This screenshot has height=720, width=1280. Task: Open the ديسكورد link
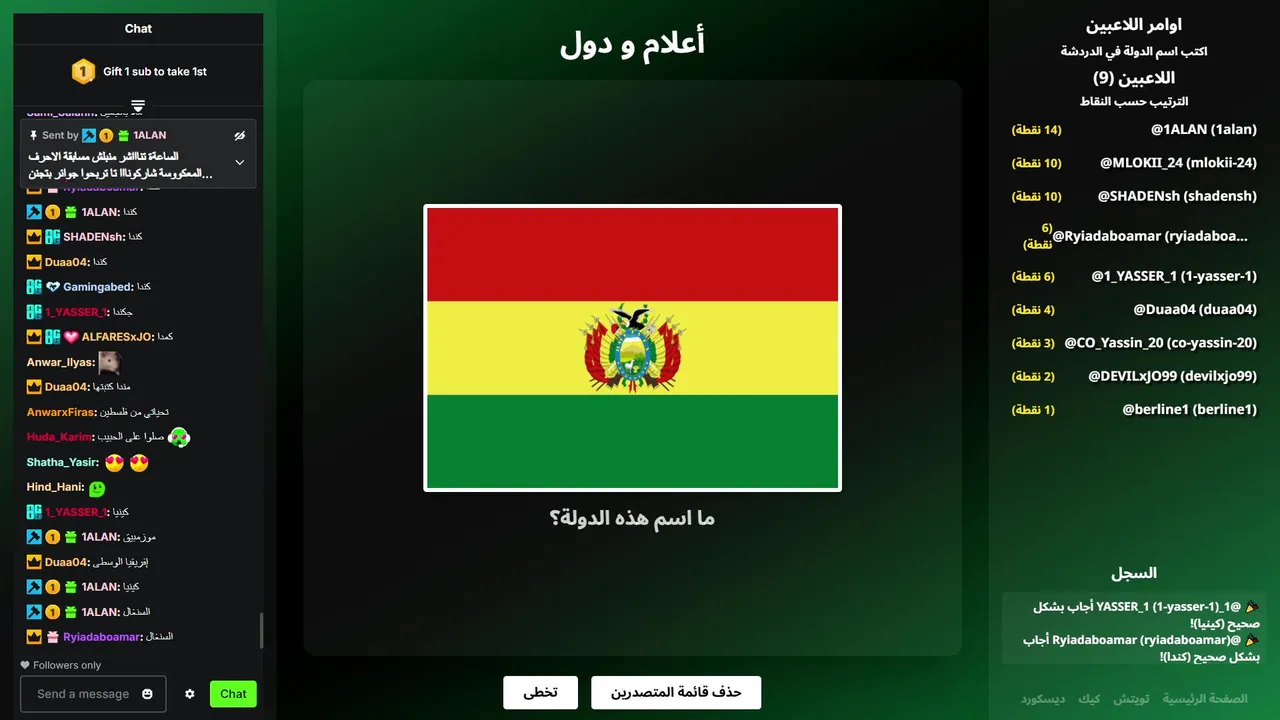tap(1042, 699)
